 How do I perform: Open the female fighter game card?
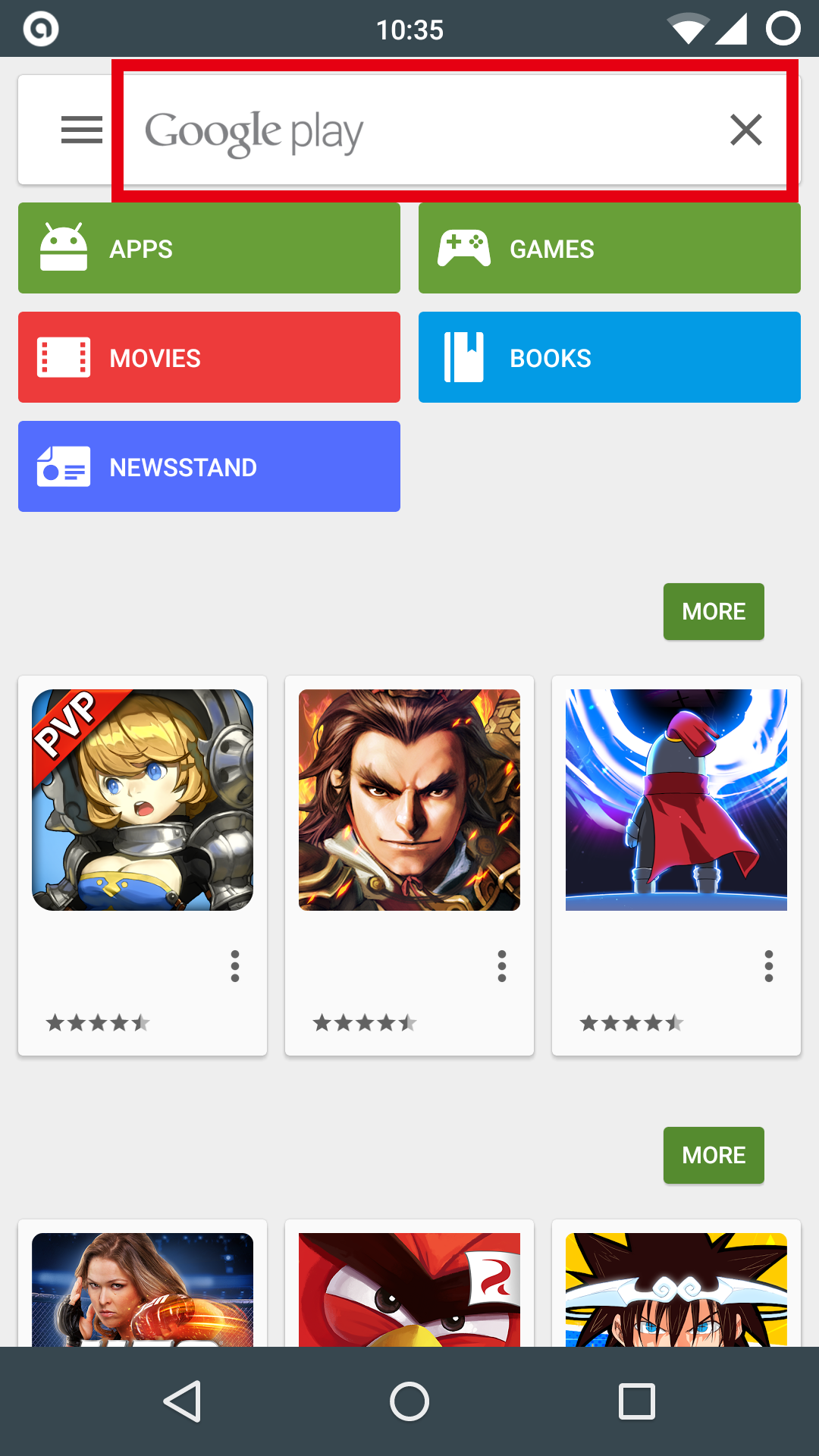pyautogui.click(x=143, y=1289)
